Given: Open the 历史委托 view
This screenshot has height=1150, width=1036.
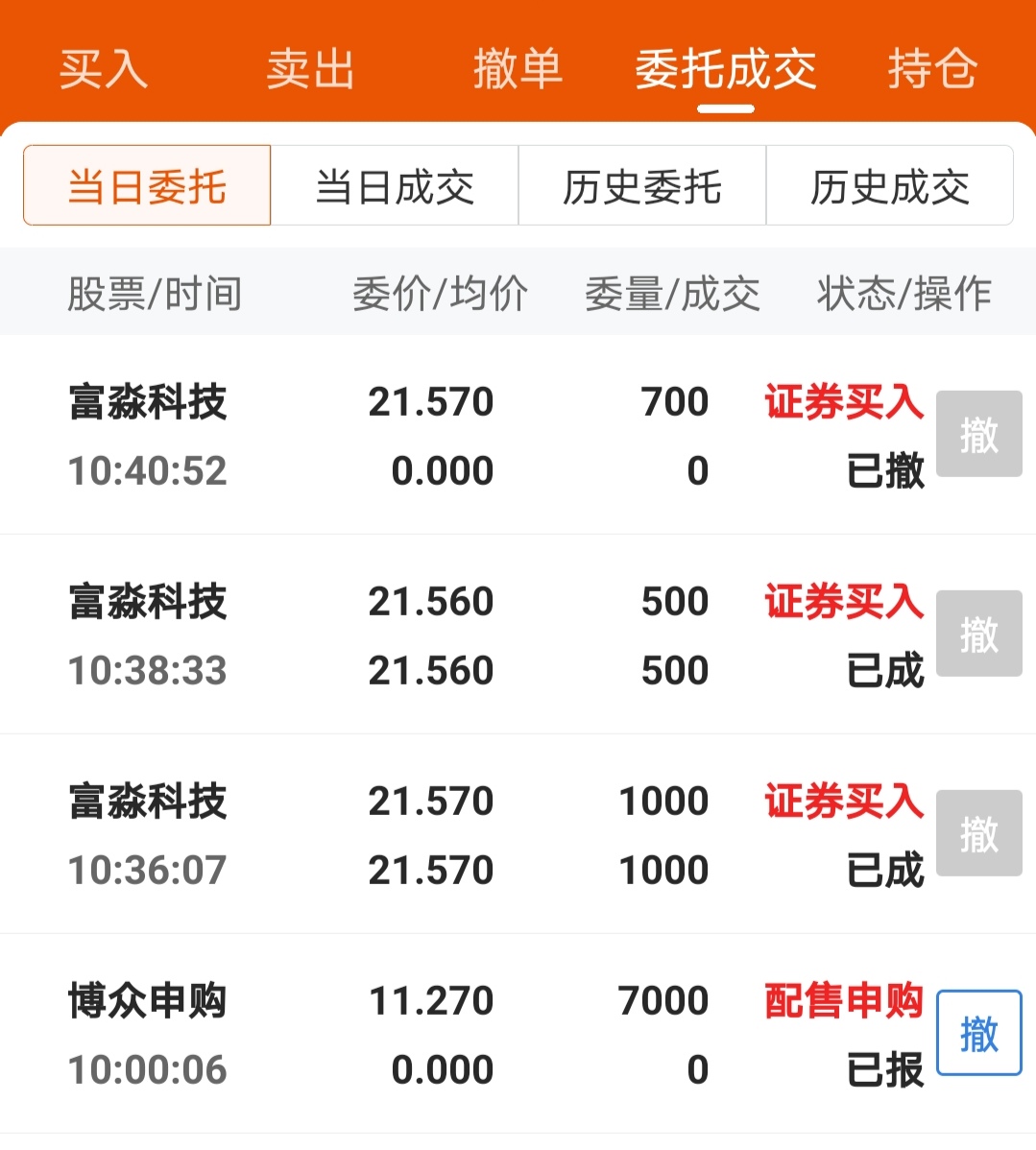Looking at the screenshot, I should [641, 186].
